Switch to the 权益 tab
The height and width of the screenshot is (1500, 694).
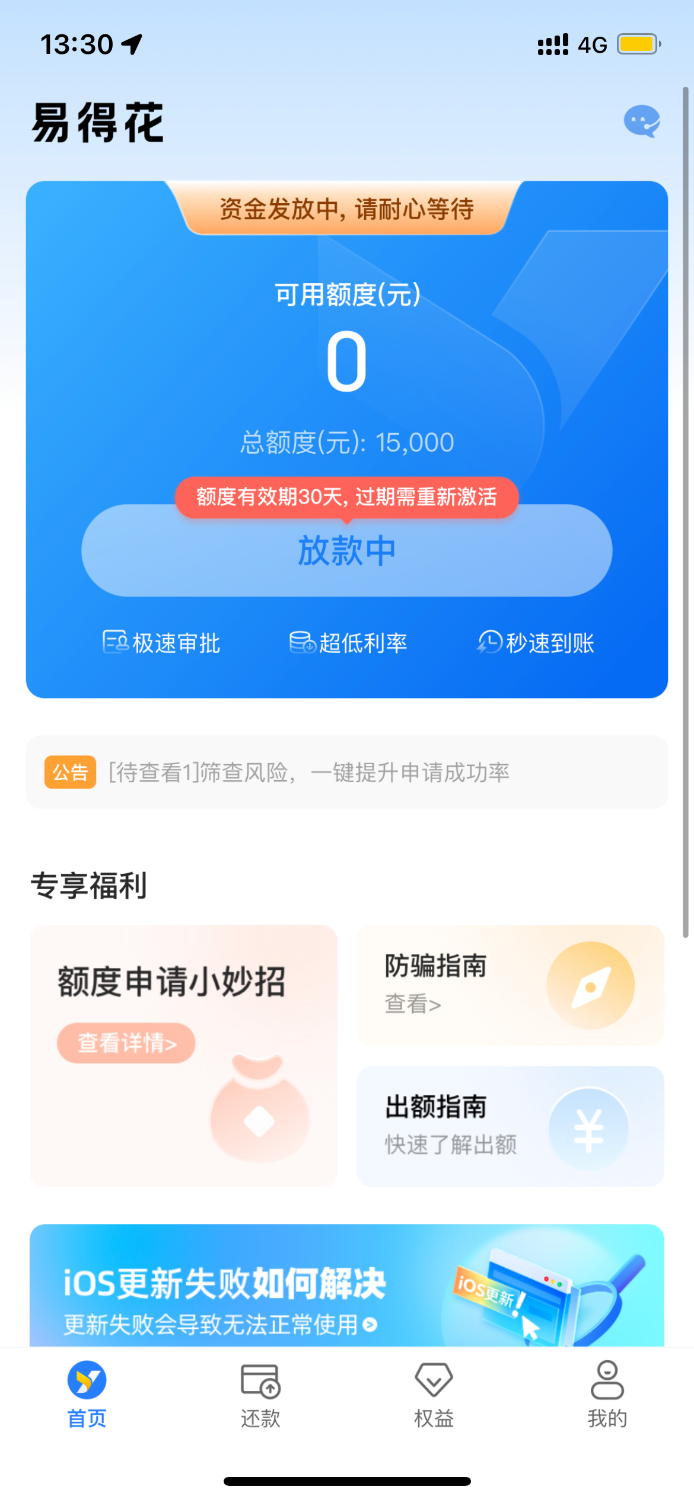434,1395
